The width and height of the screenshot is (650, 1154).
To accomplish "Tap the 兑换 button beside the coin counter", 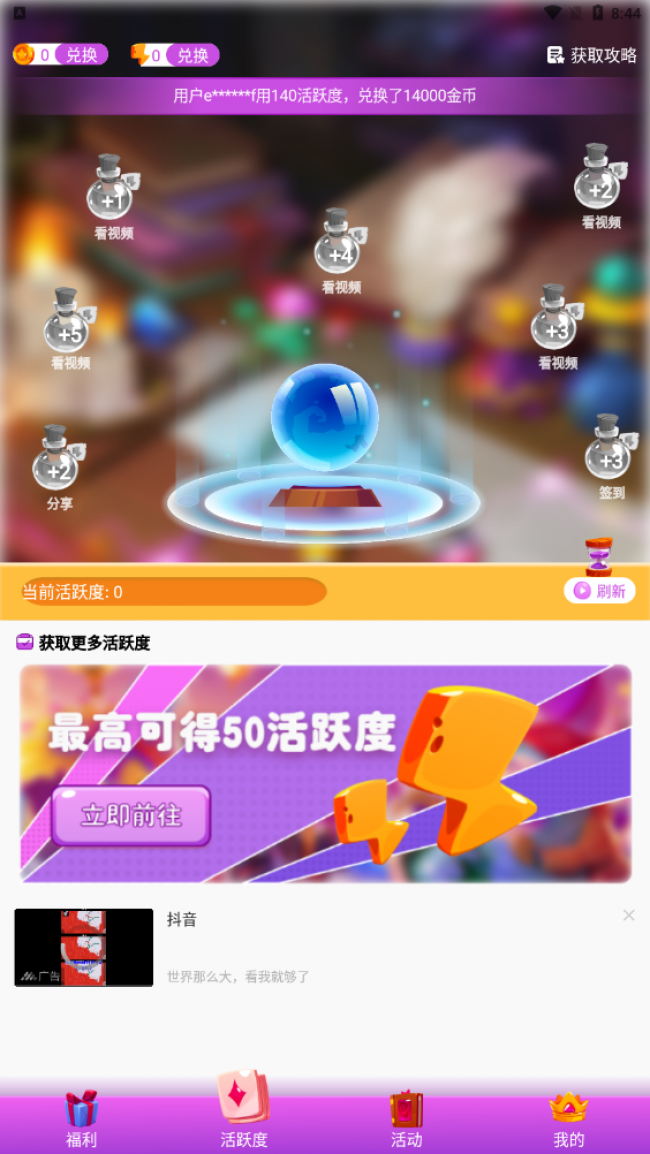I will point(82,55).
